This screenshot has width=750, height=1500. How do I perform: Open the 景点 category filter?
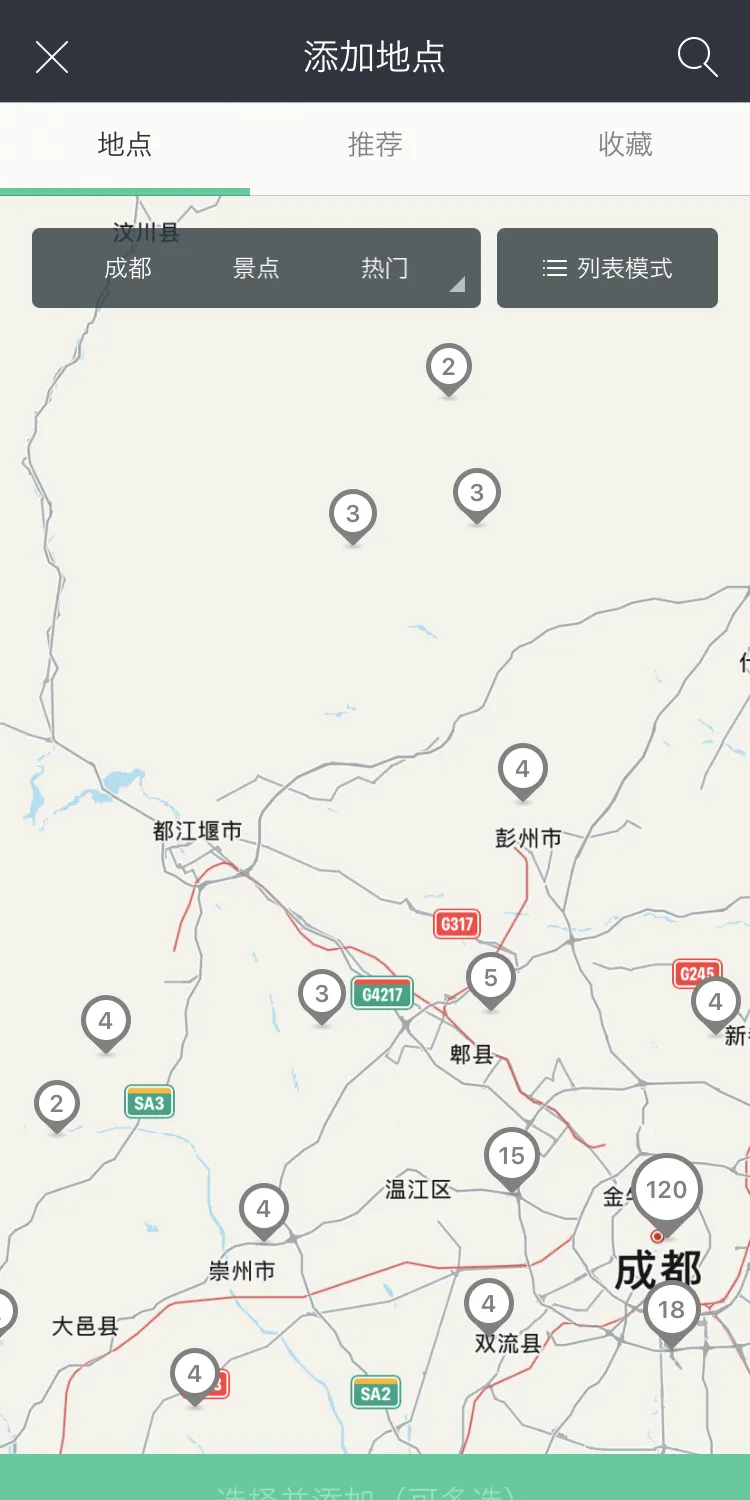[256, 268]
